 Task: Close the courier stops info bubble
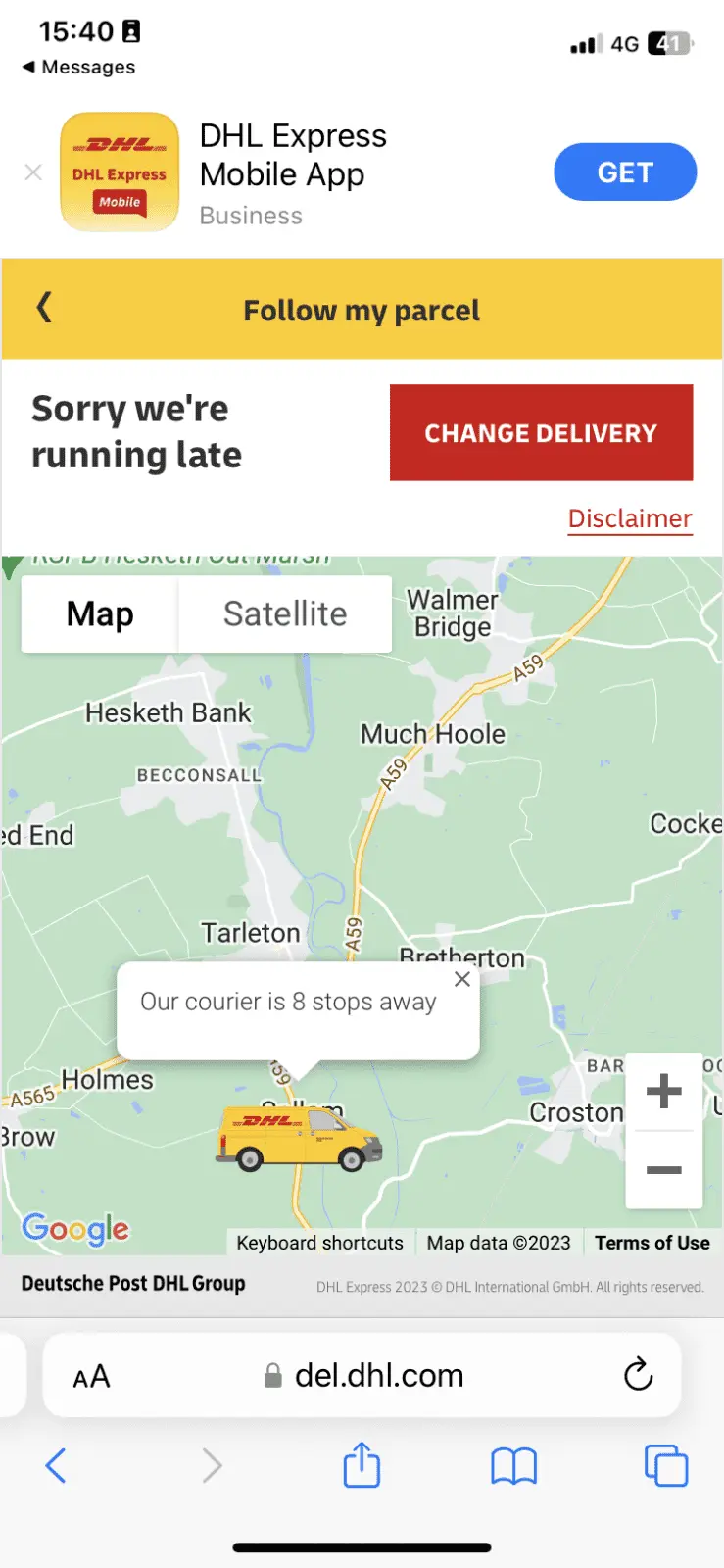click(462, 979)
